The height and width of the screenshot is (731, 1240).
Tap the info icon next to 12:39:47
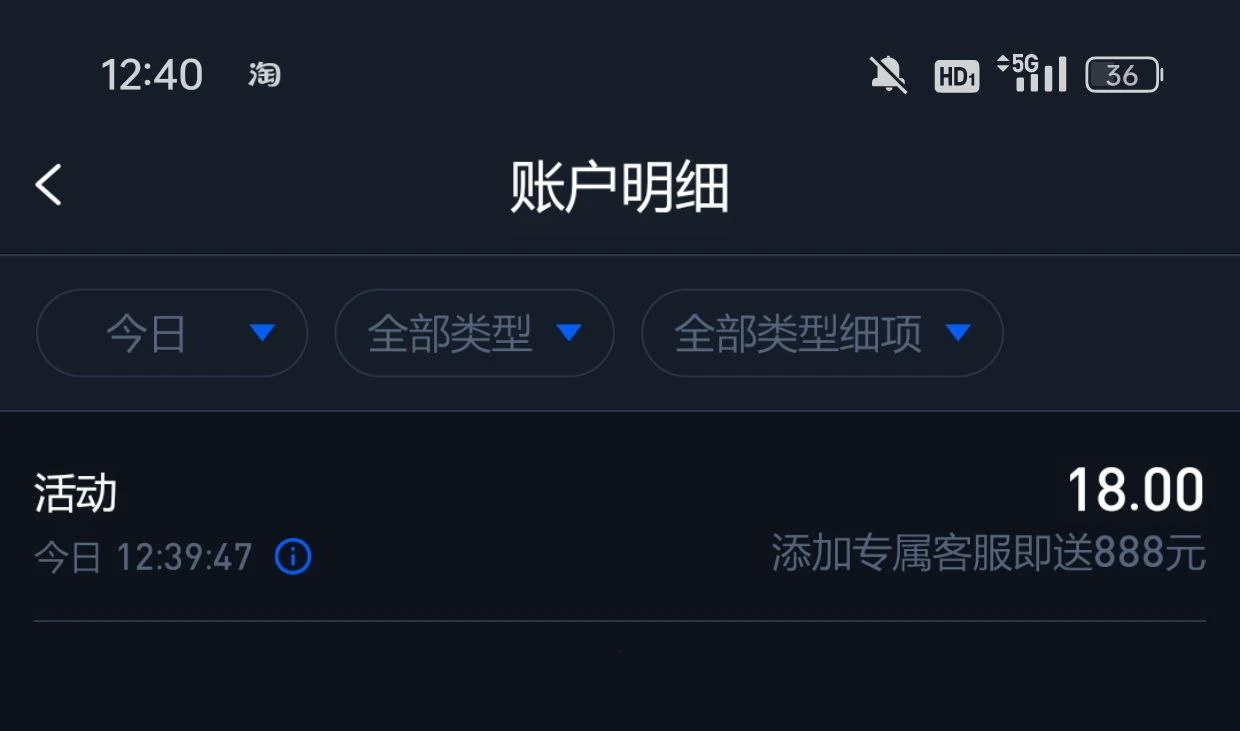tap(293, 557)
